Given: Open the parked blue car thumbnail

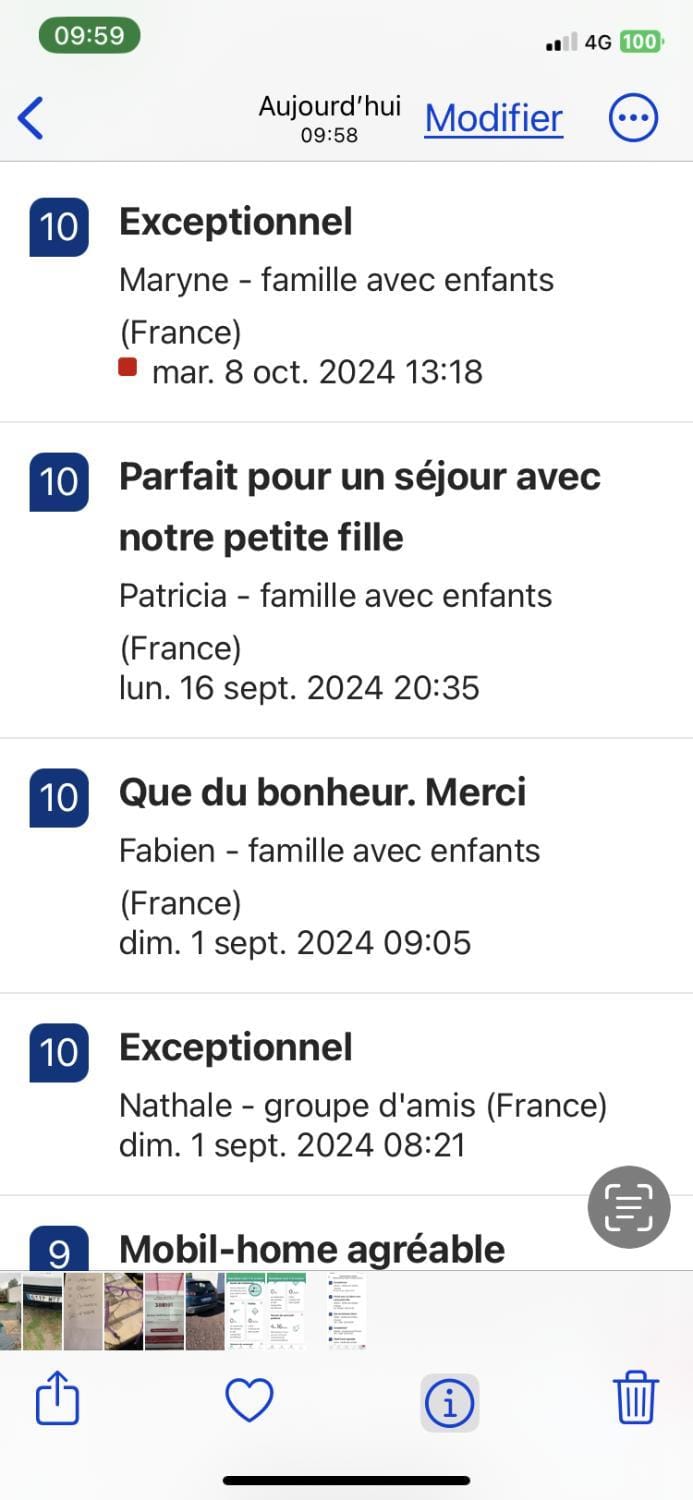Looking at the screenshot, I should click(205, 1311).
